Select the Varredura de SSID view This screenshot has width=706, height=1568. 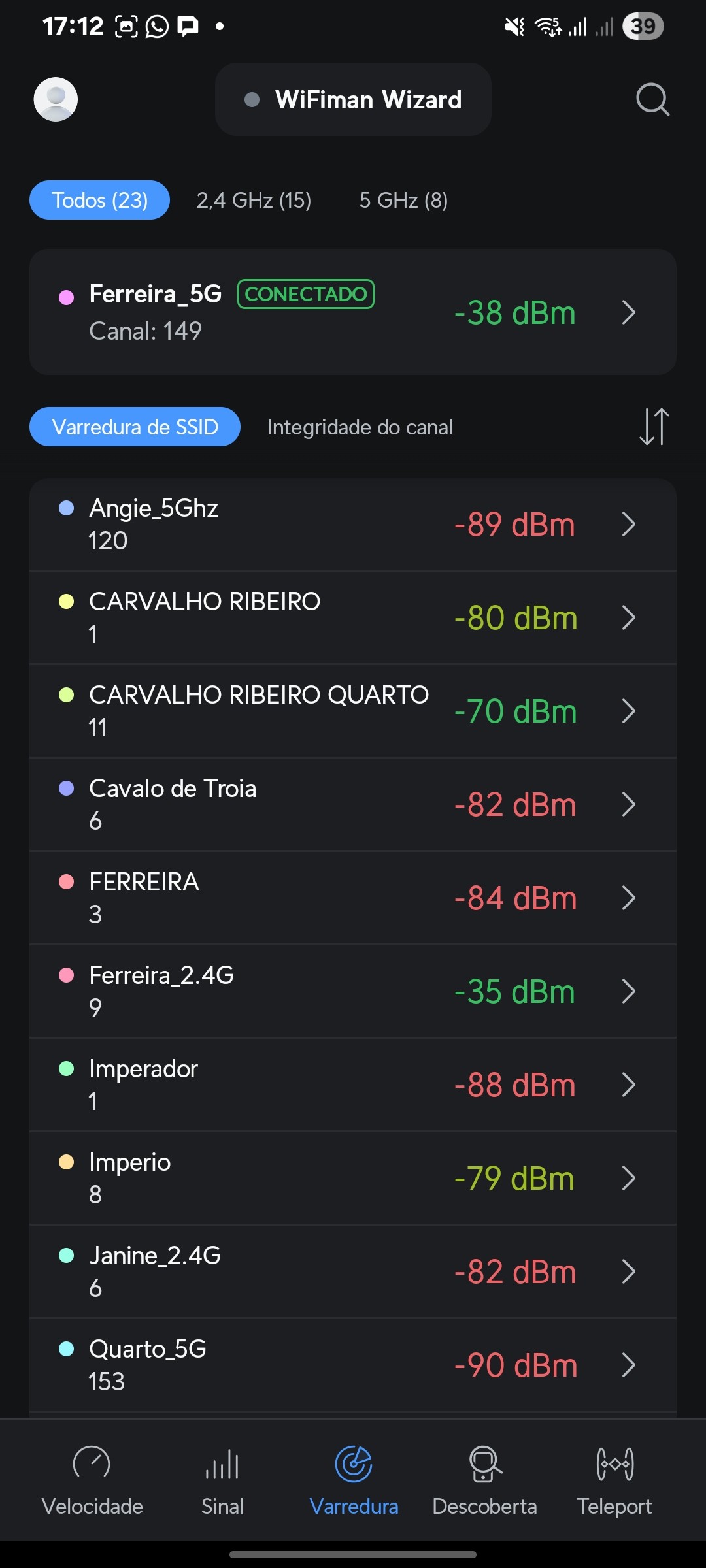tap(135, 427)
